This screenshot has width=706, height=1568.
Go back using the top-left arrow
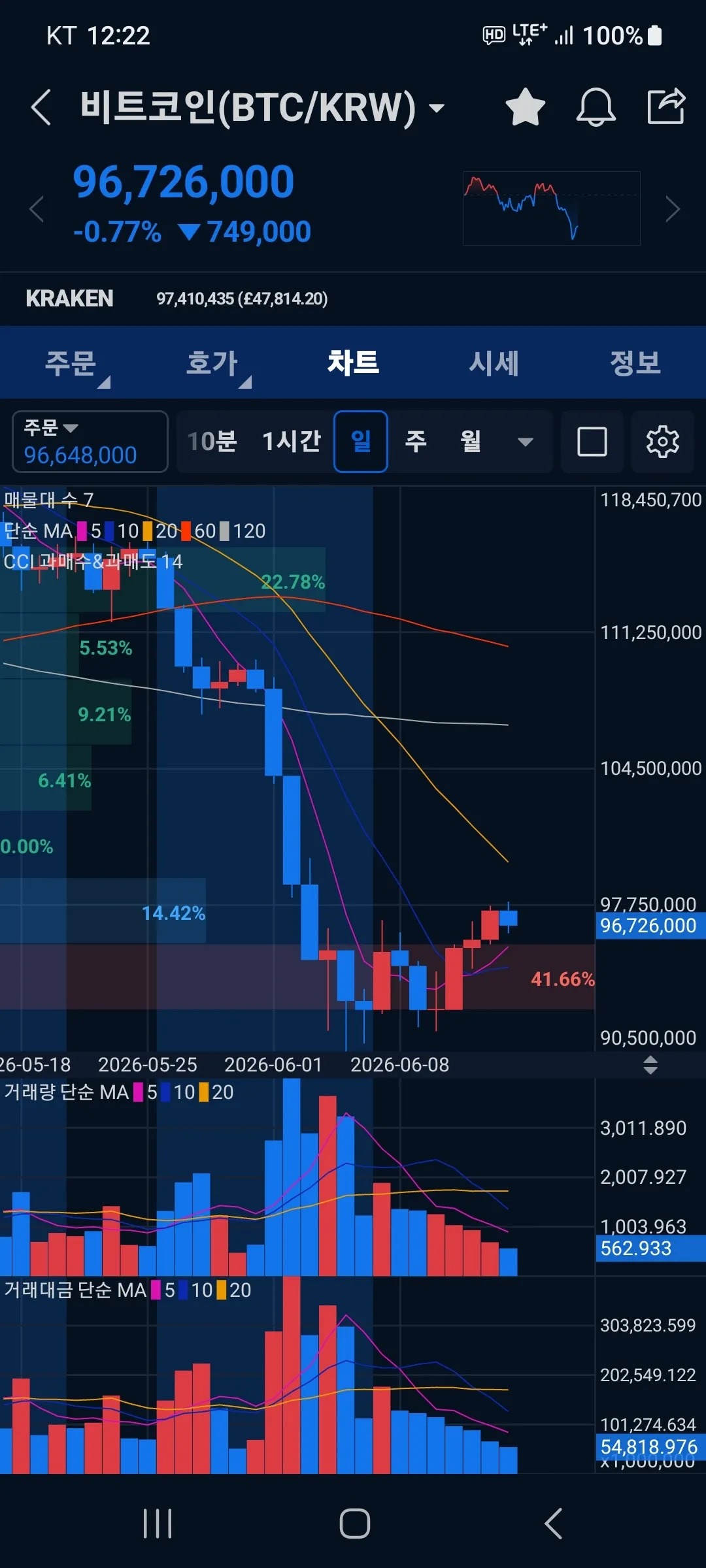pos(41,107)
